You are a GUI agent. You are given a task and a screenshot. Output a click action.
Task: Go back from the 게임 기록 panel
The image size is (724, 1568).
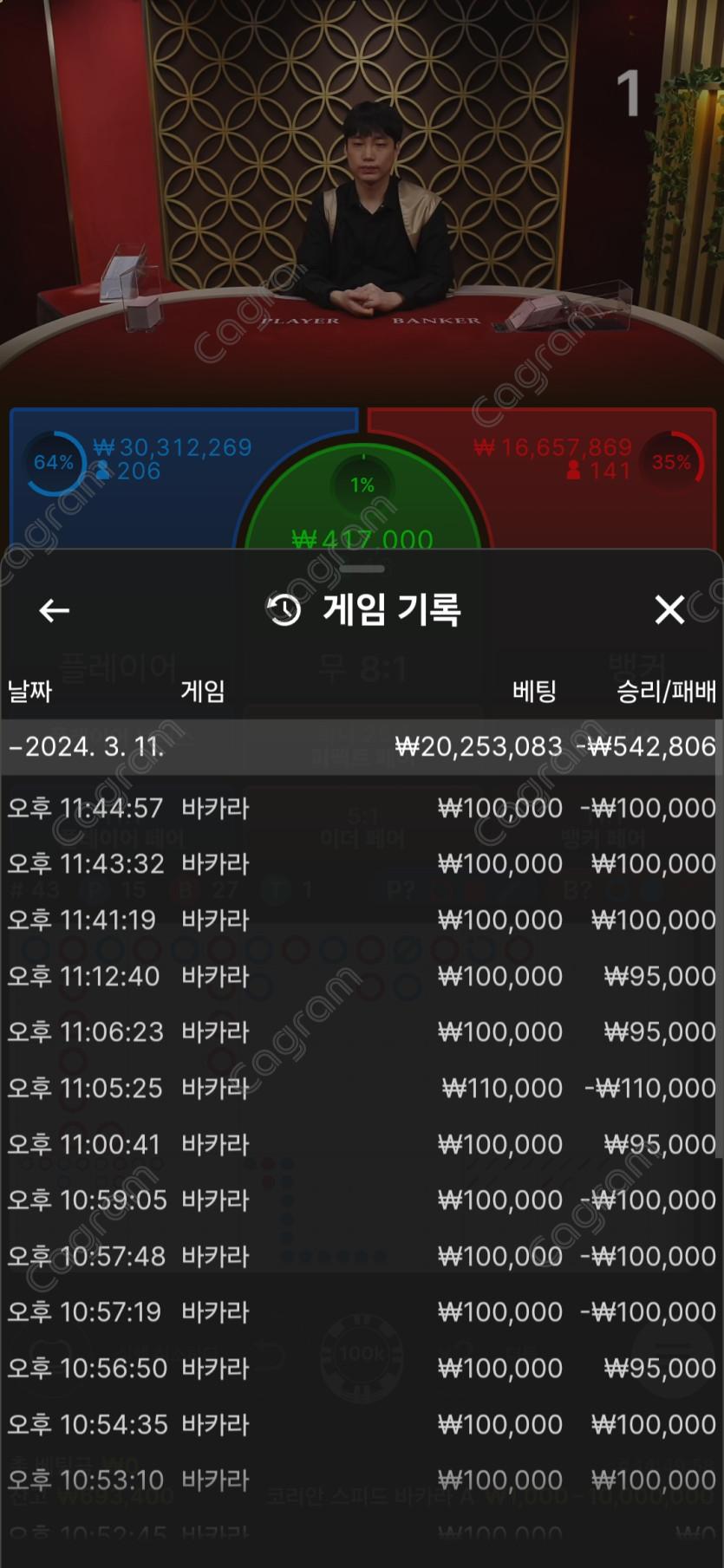coord(54,610)
